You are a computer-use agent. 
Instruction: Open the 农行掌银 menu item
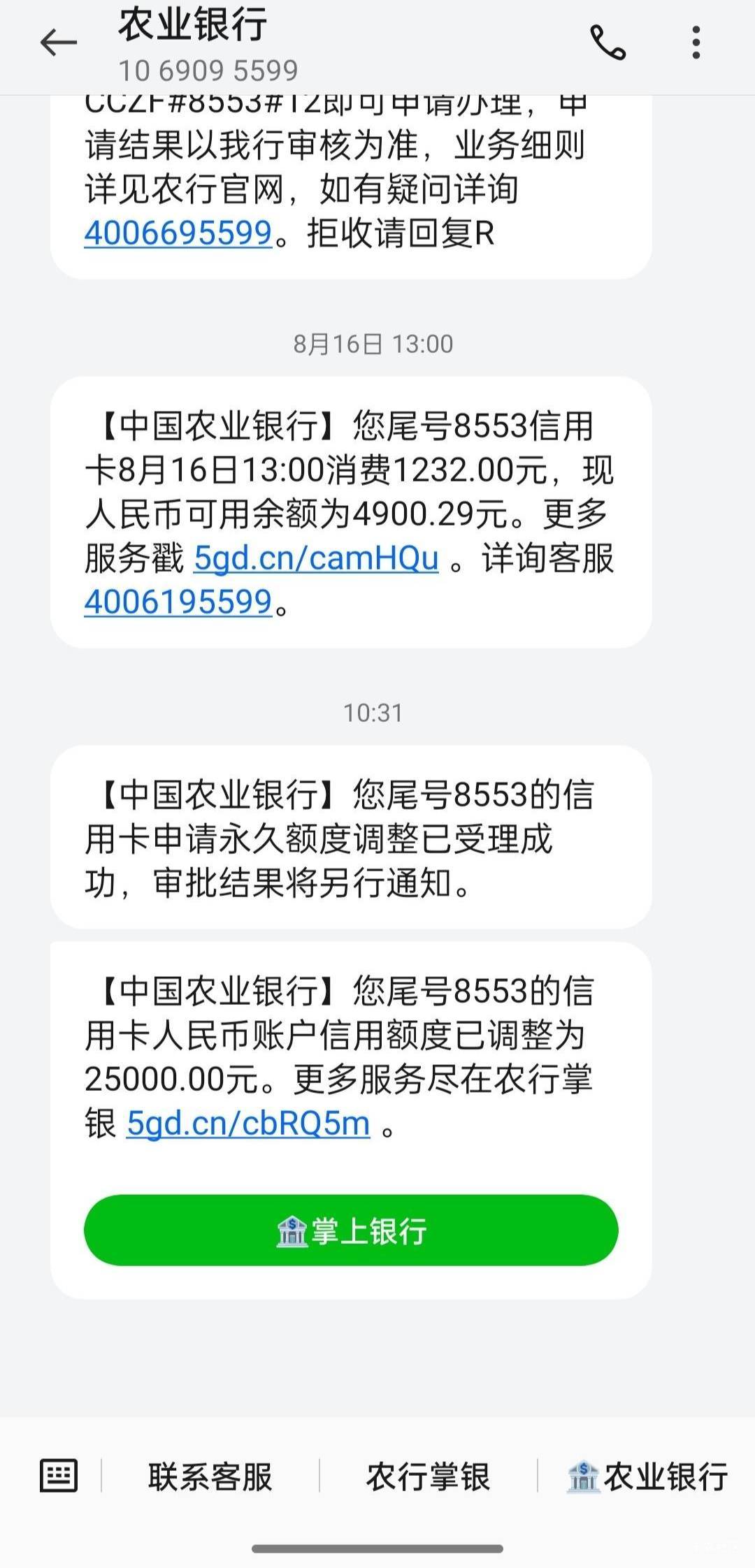428,1476
